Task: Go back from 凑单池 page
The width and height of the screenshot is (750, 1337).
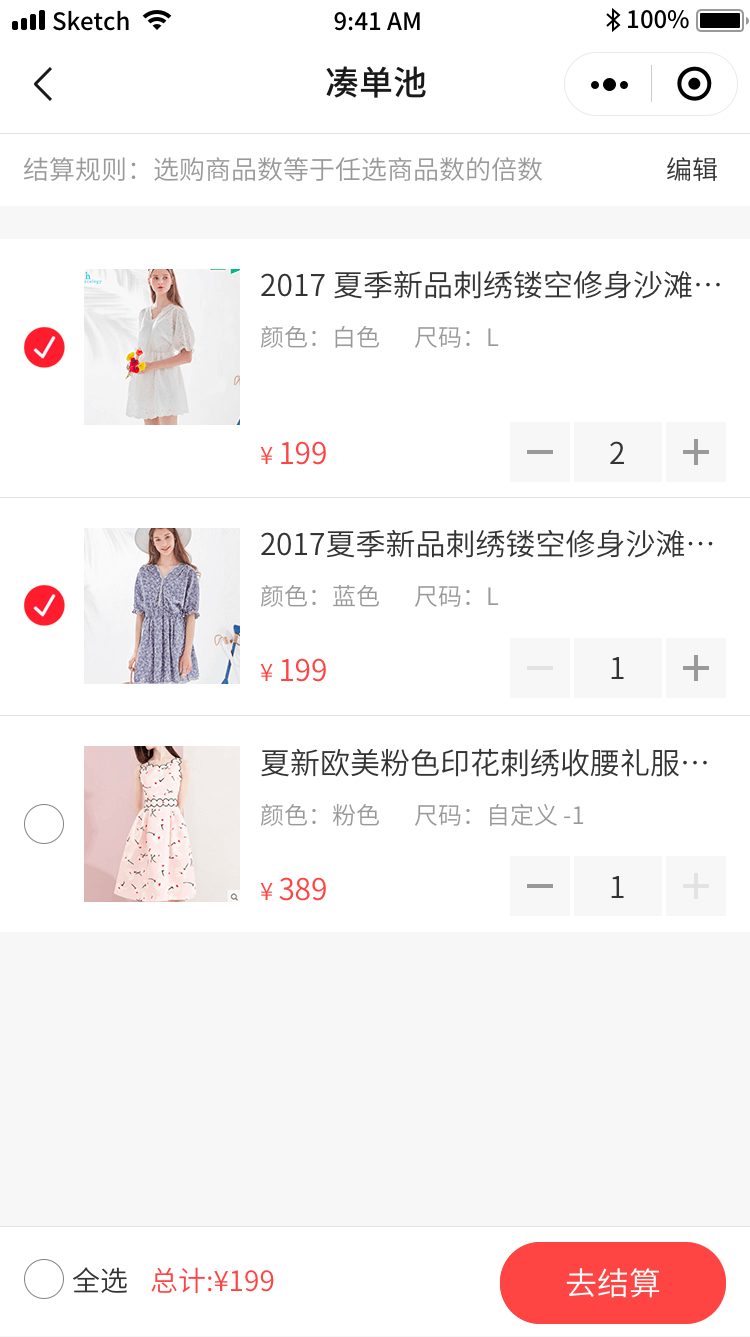Action: (43, 84)
